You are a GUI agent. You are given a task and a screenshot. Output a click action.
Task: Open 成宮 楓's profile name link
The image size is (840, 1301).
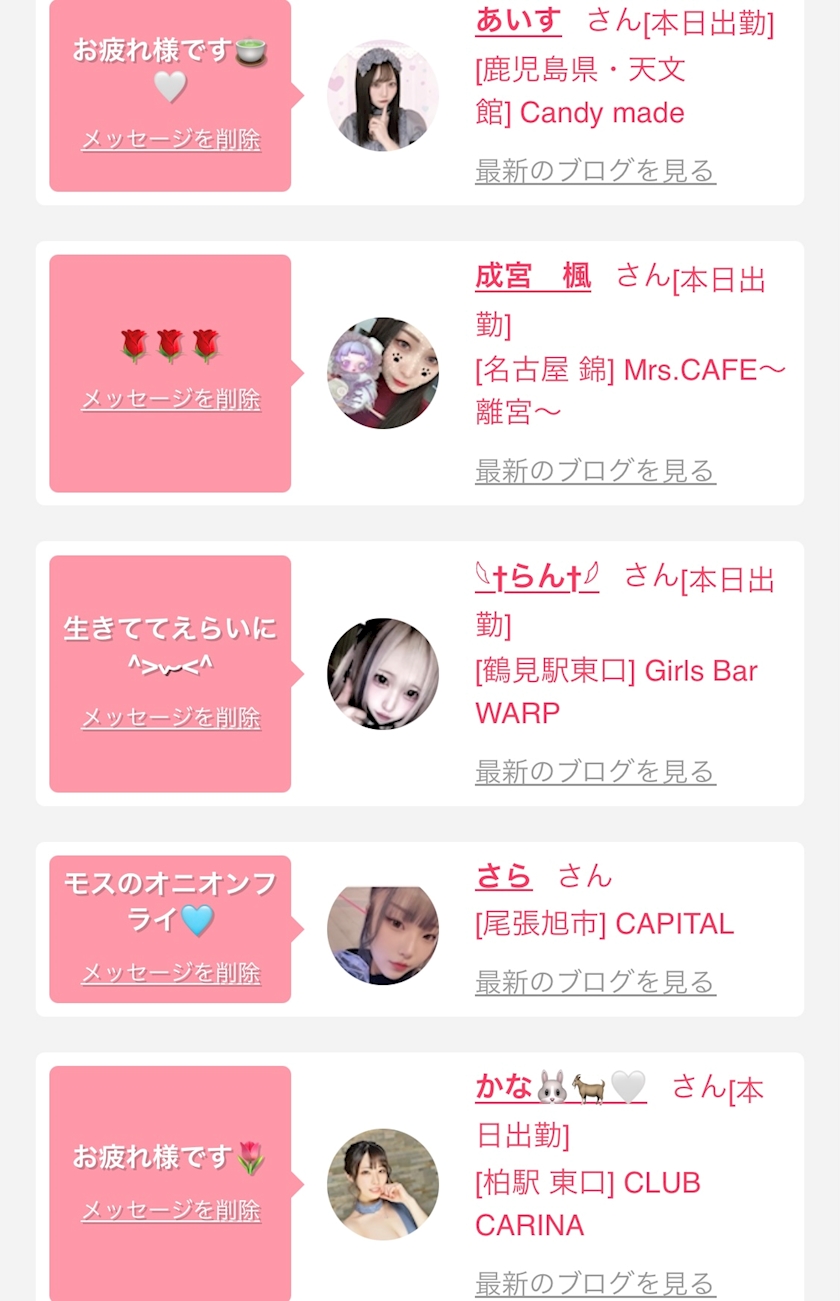click(x=533, y=277)
